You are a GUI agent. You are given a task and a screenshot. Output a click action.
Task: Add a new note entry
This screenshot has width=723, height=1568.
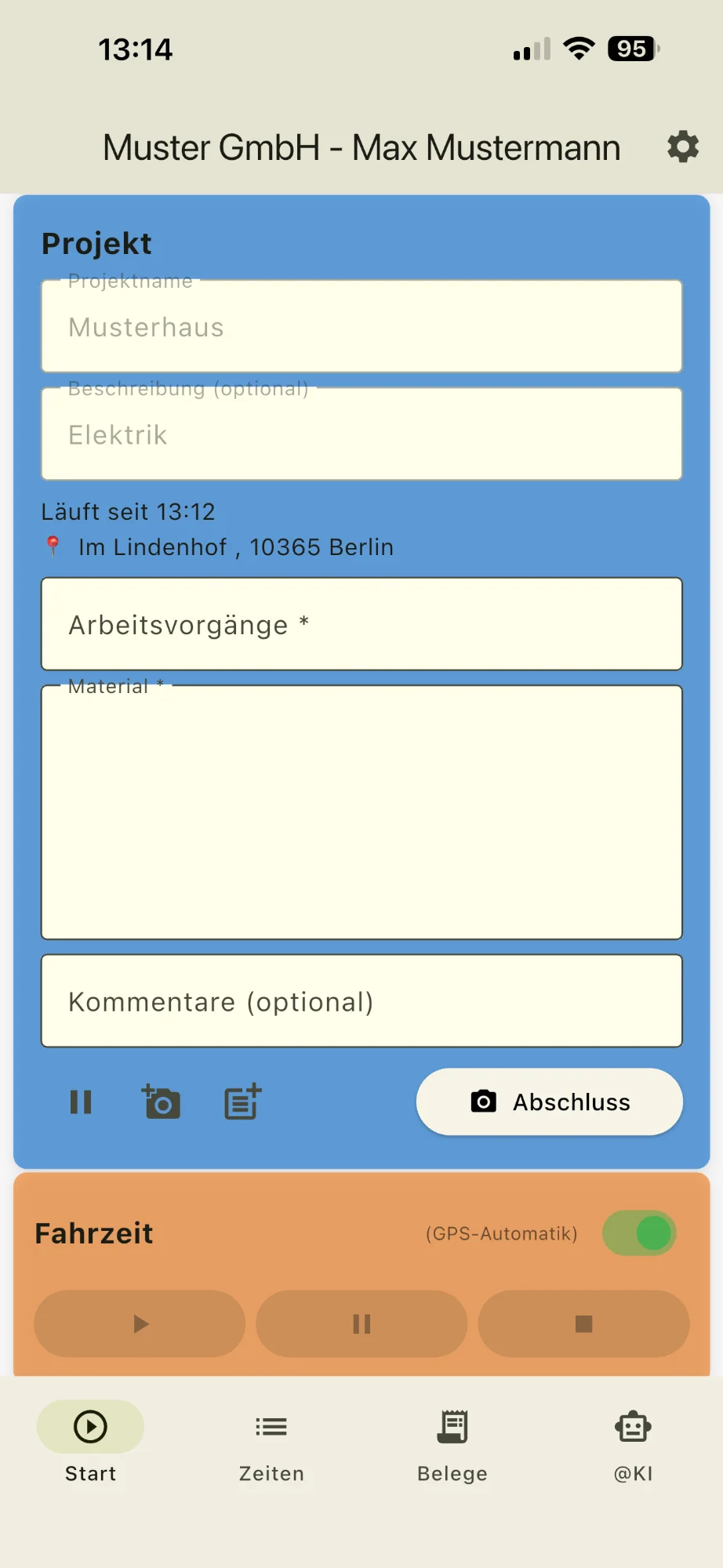tap(242, 1102)
